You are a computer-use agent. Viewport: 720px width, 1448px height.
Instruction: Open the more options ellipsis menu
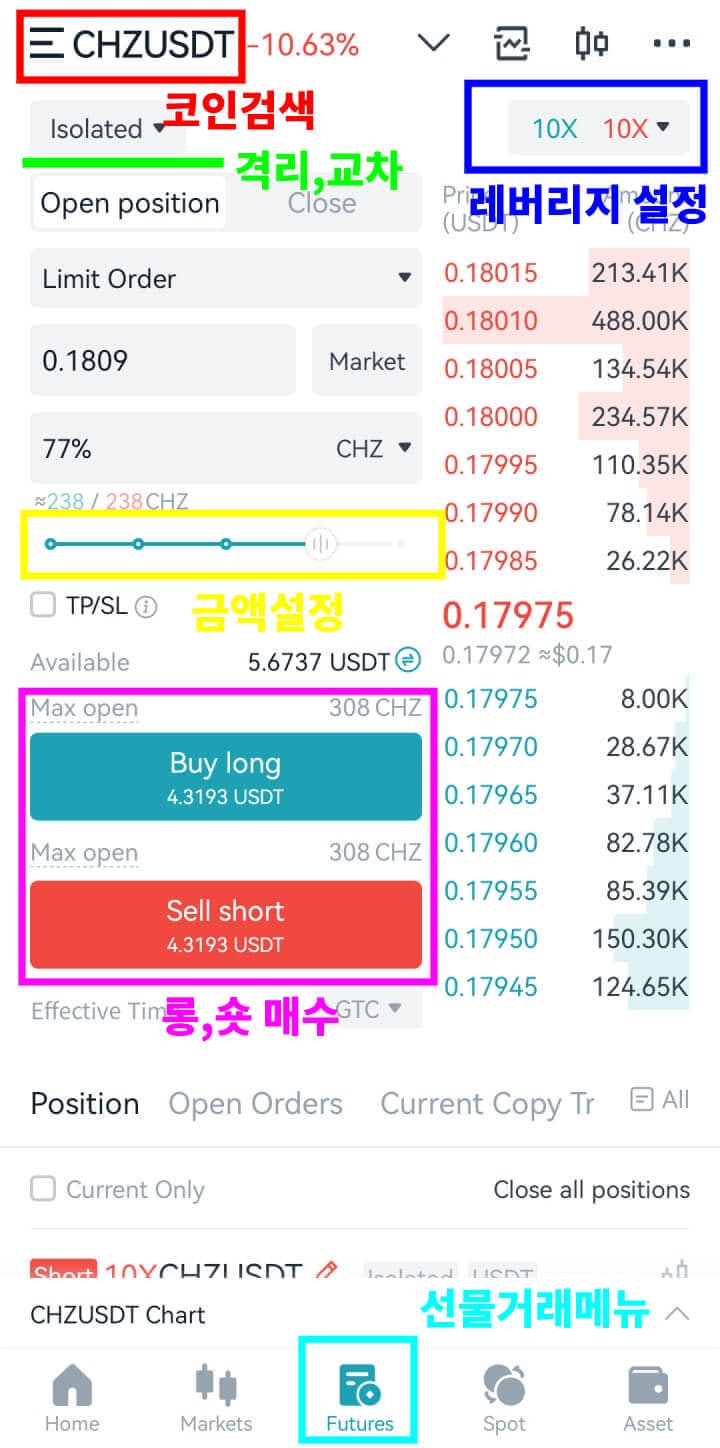tap(670, 43)
